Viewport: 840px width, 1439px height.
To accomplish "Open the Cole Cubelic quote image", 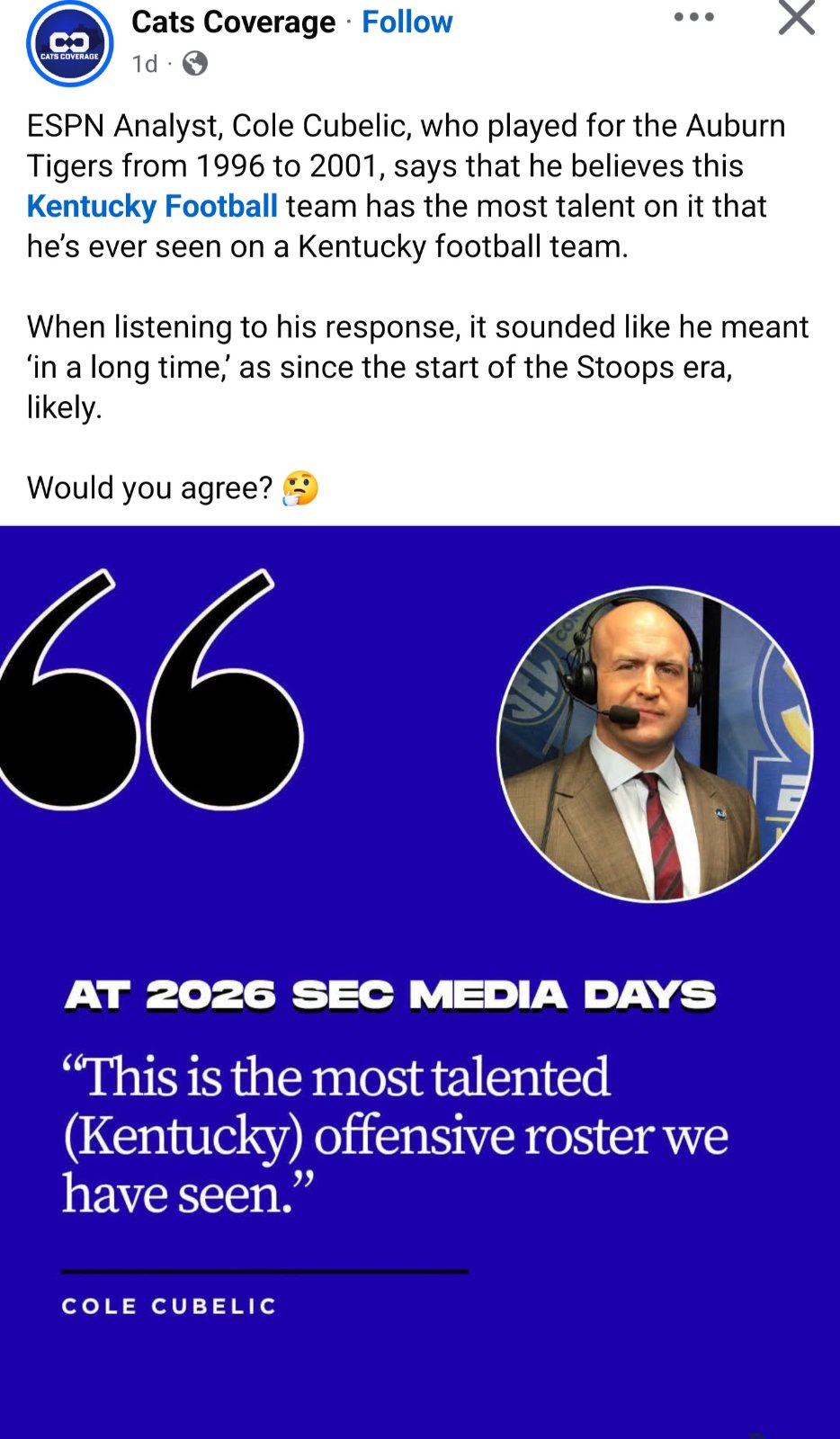I will [x=420, y=982].
